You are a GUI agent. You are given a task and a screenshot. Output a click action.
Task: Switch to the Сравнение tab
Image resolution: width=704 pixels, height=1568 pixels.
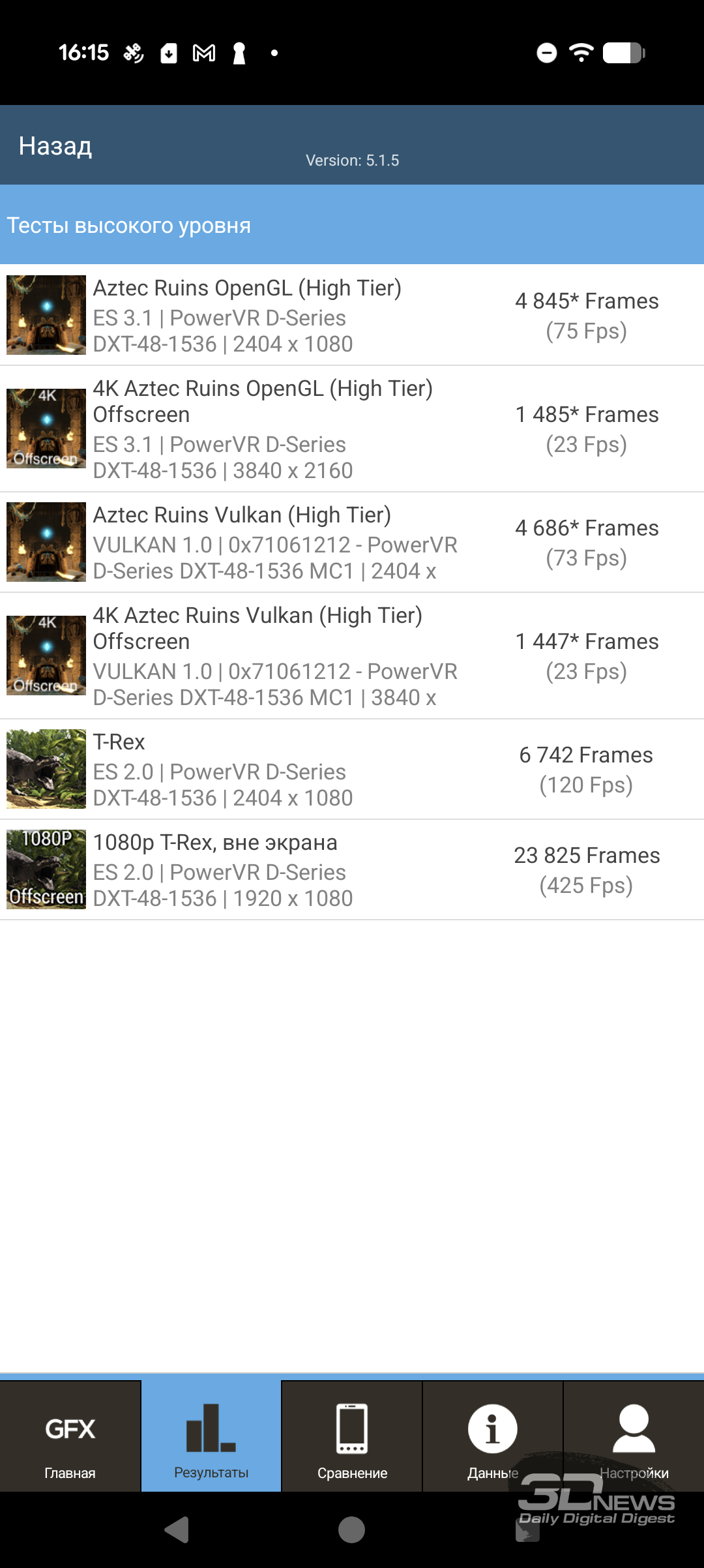352,1441
